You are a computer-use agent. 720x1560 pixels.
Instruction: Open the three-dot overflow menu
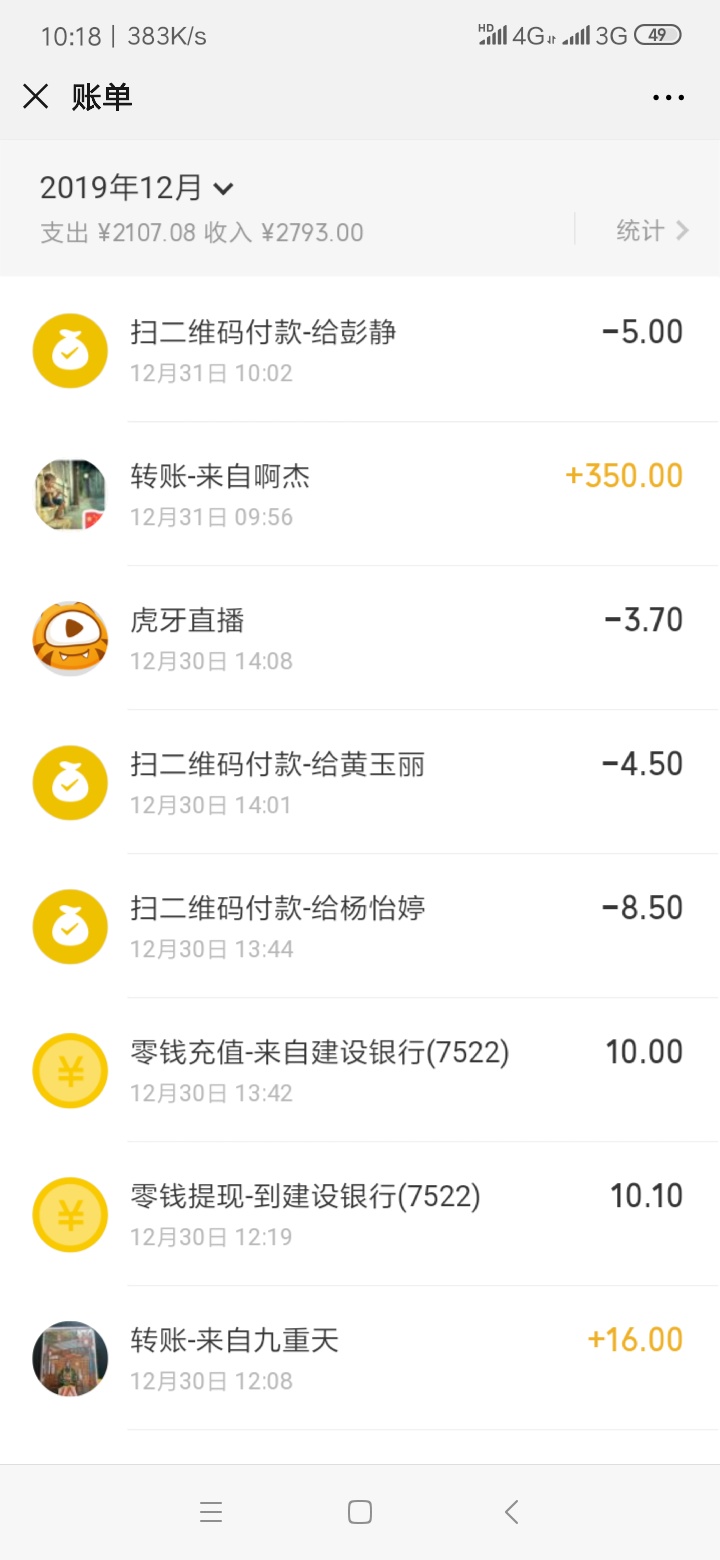pyautogui.click(x=668, y=97)
